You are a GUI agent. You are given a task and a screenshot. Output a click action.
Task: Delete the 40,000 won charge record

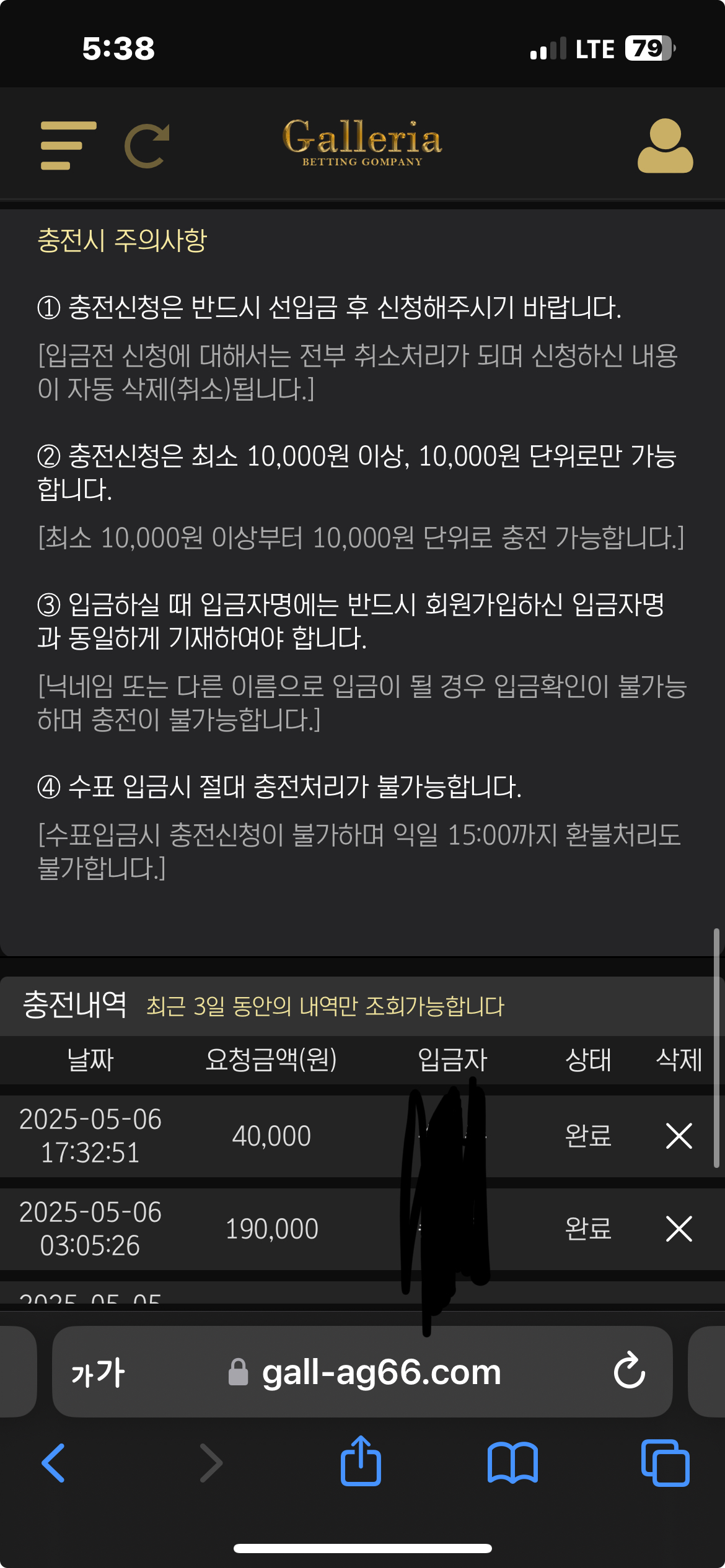pos(679,1136)
